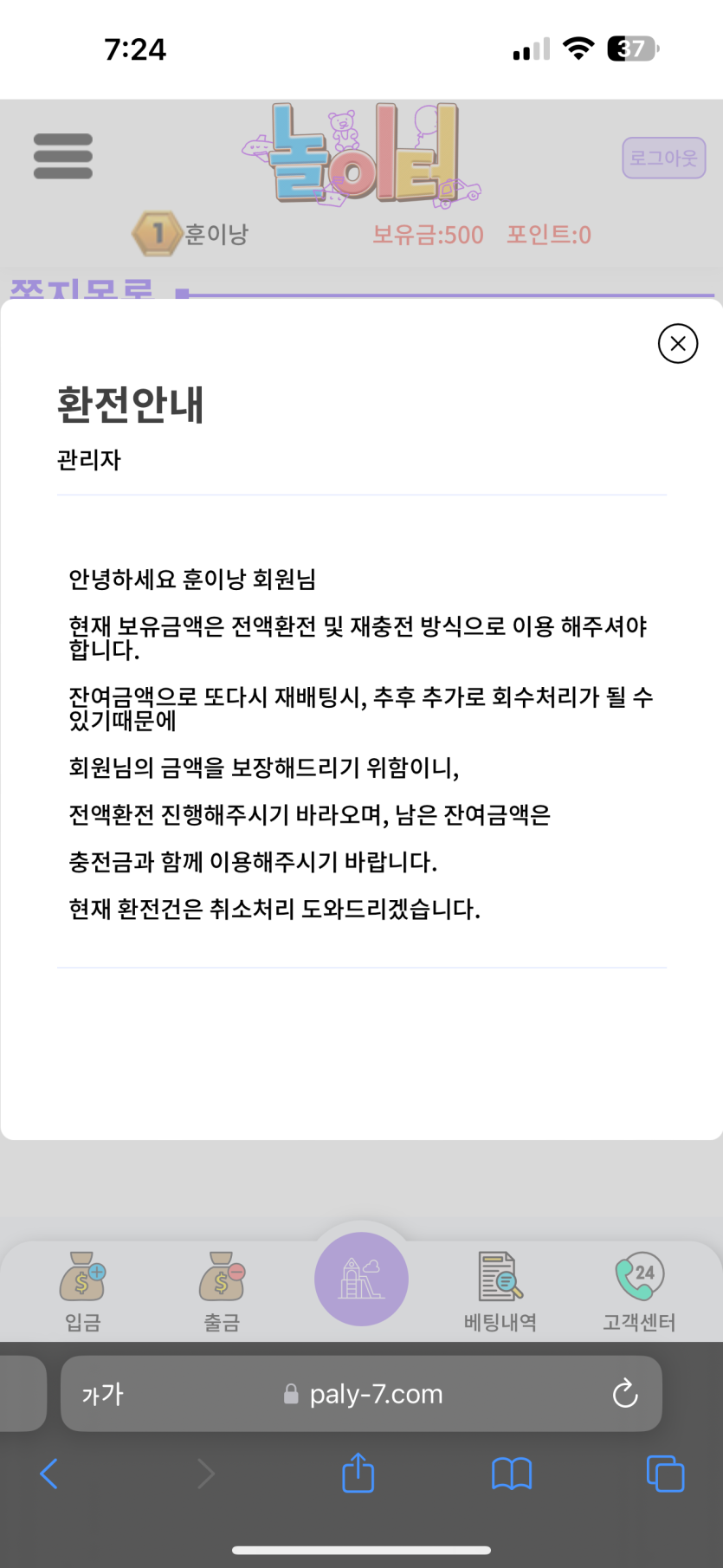This screenshot has height=1568, width=723.
Task: Switch to 베팅내역 tab
Action: [500, 1291]
